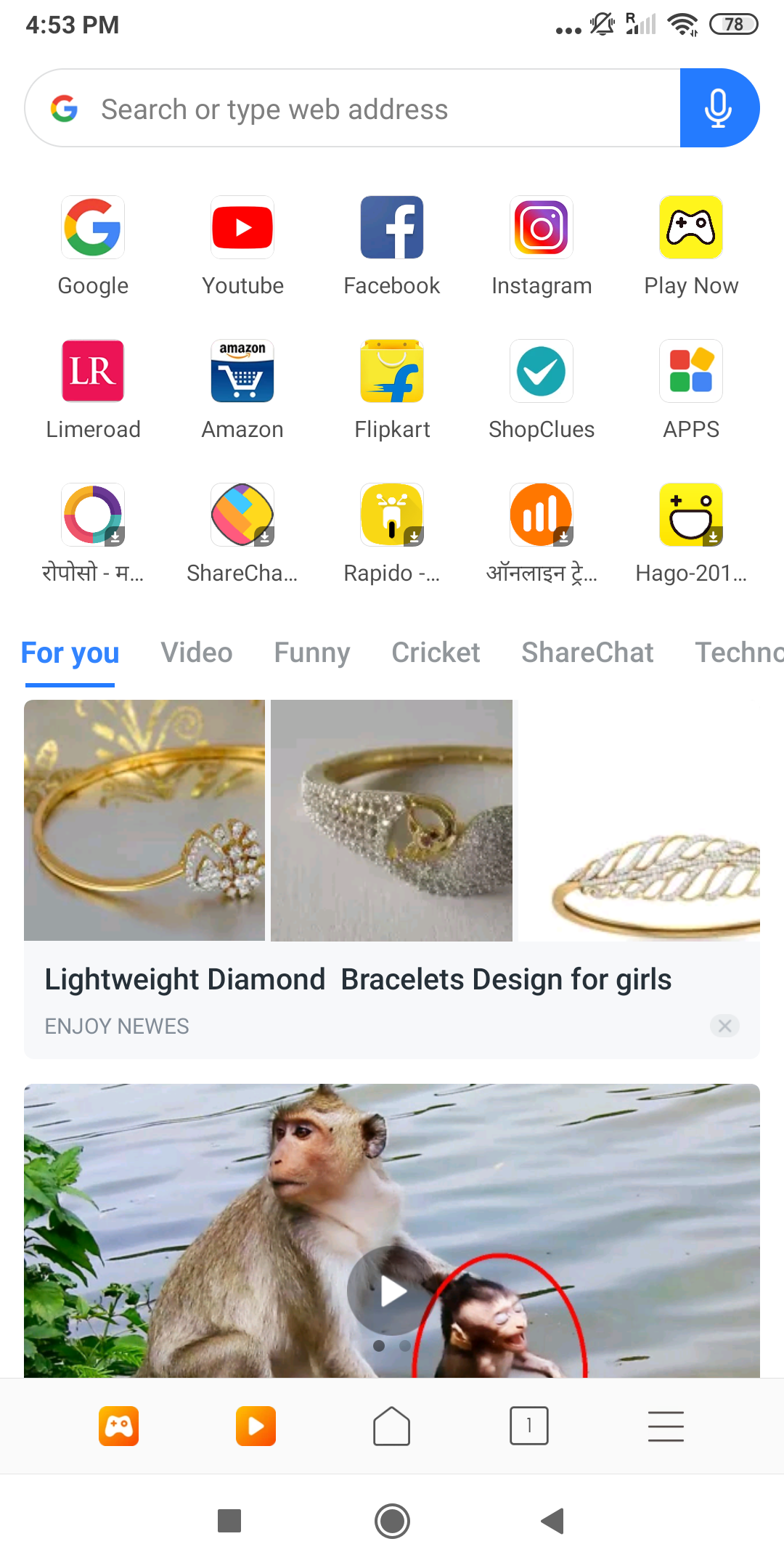Switch to the Funny tab

[312, 653]
